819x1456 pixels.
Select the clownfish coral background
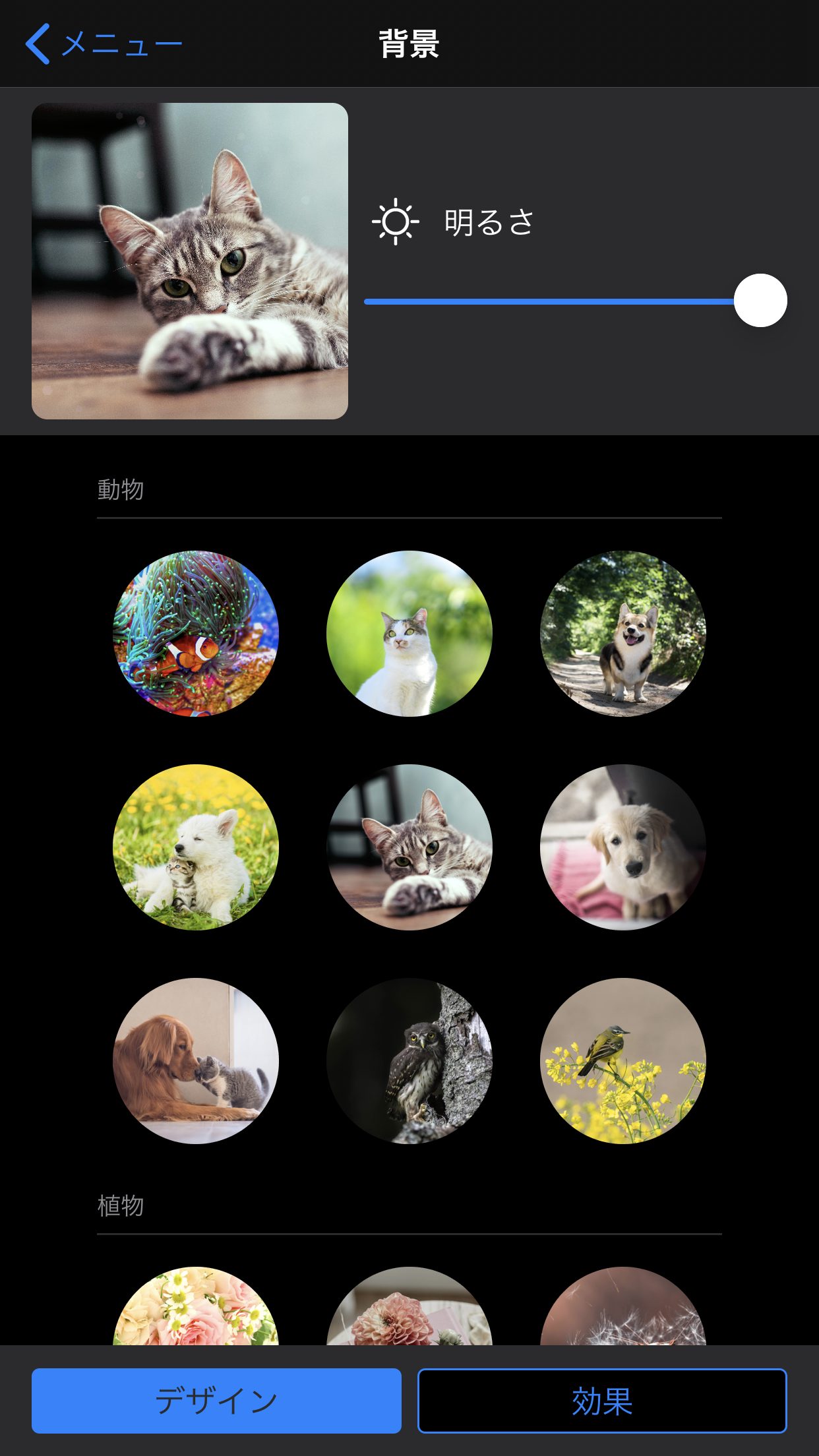click(196, 634)
